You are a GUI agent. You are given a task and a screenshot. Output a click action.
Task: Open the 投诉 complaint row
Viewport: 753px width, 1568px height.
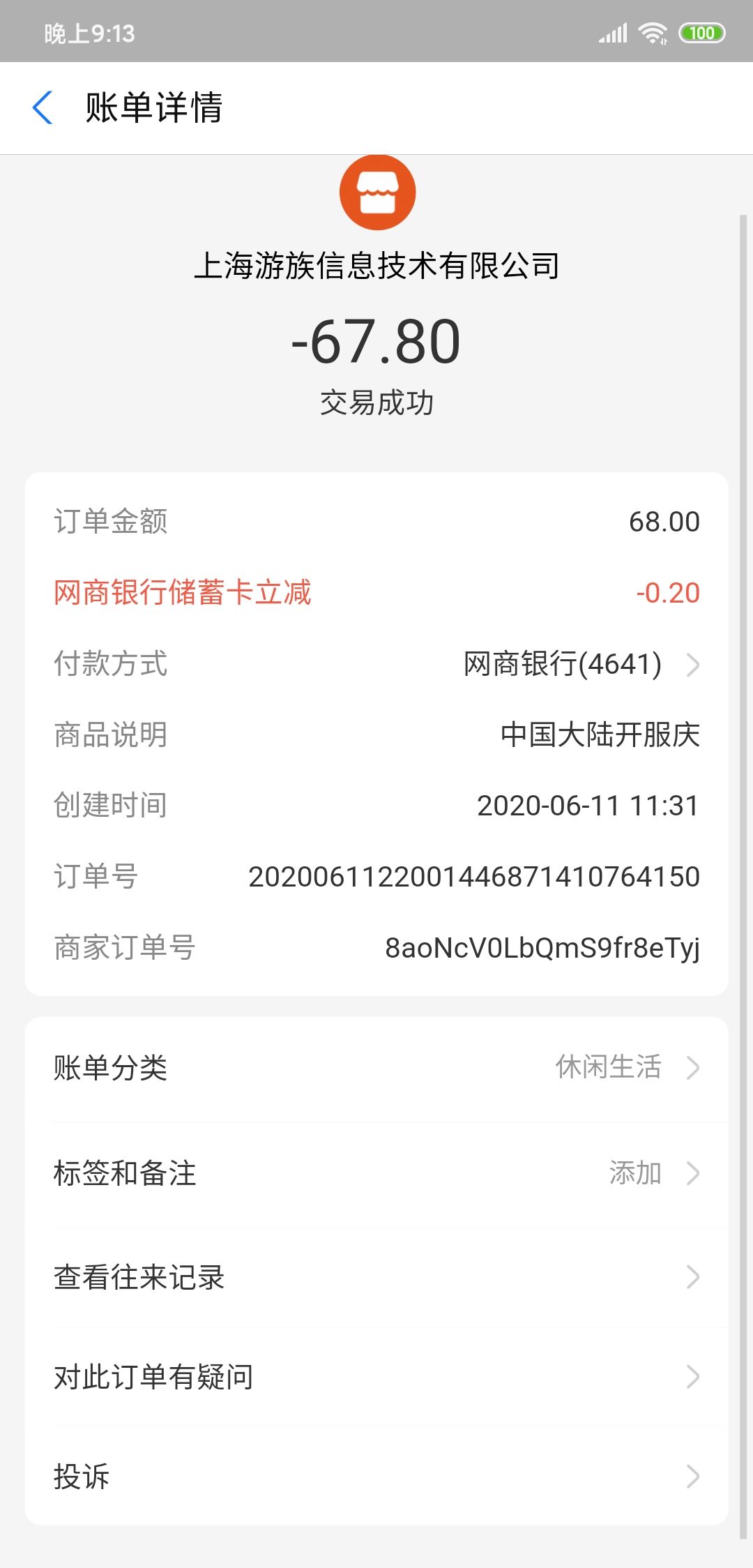(x=376, y=1476)
